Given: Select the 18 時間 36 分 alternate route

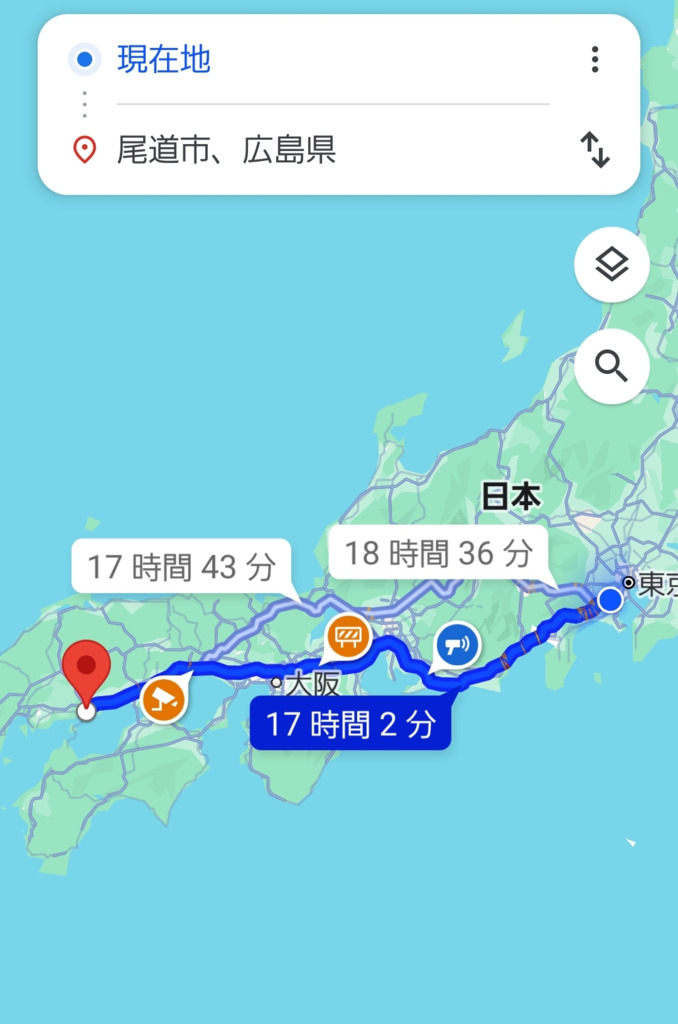Looking at the screenshot, I should [x=438, y=552].
